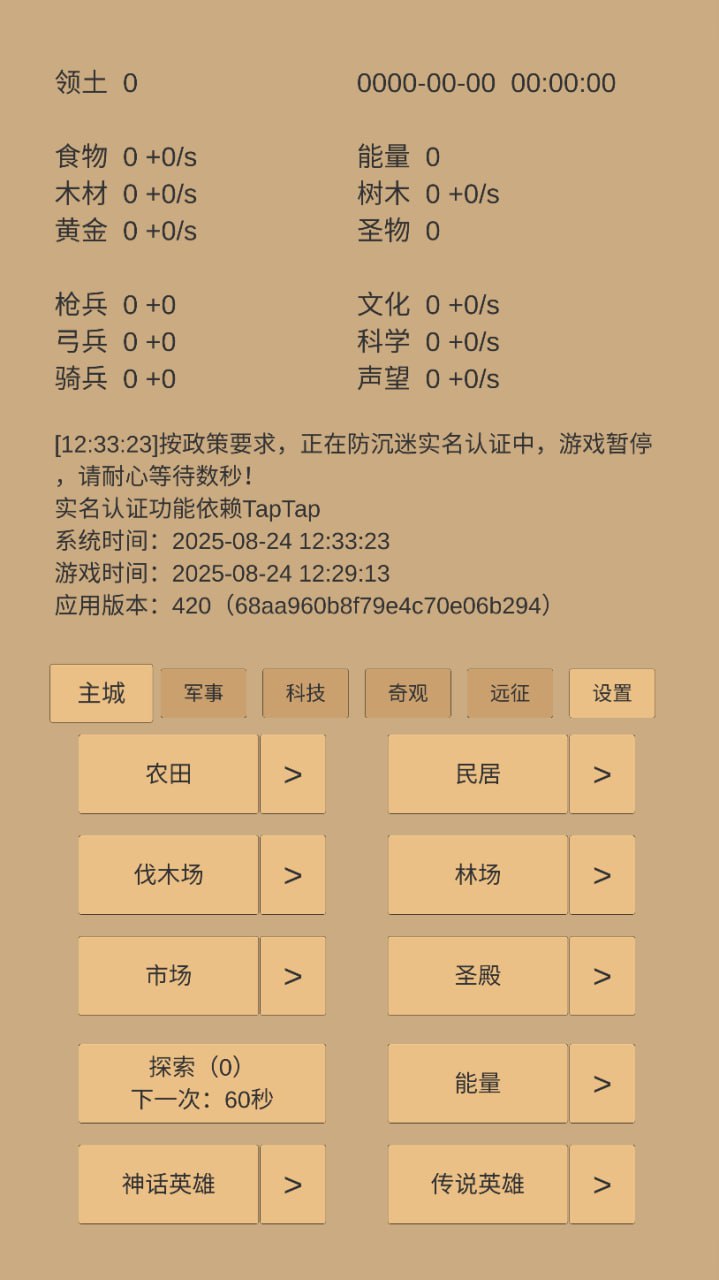Expand the arrow next to 民居

click(x=602, y=774)
